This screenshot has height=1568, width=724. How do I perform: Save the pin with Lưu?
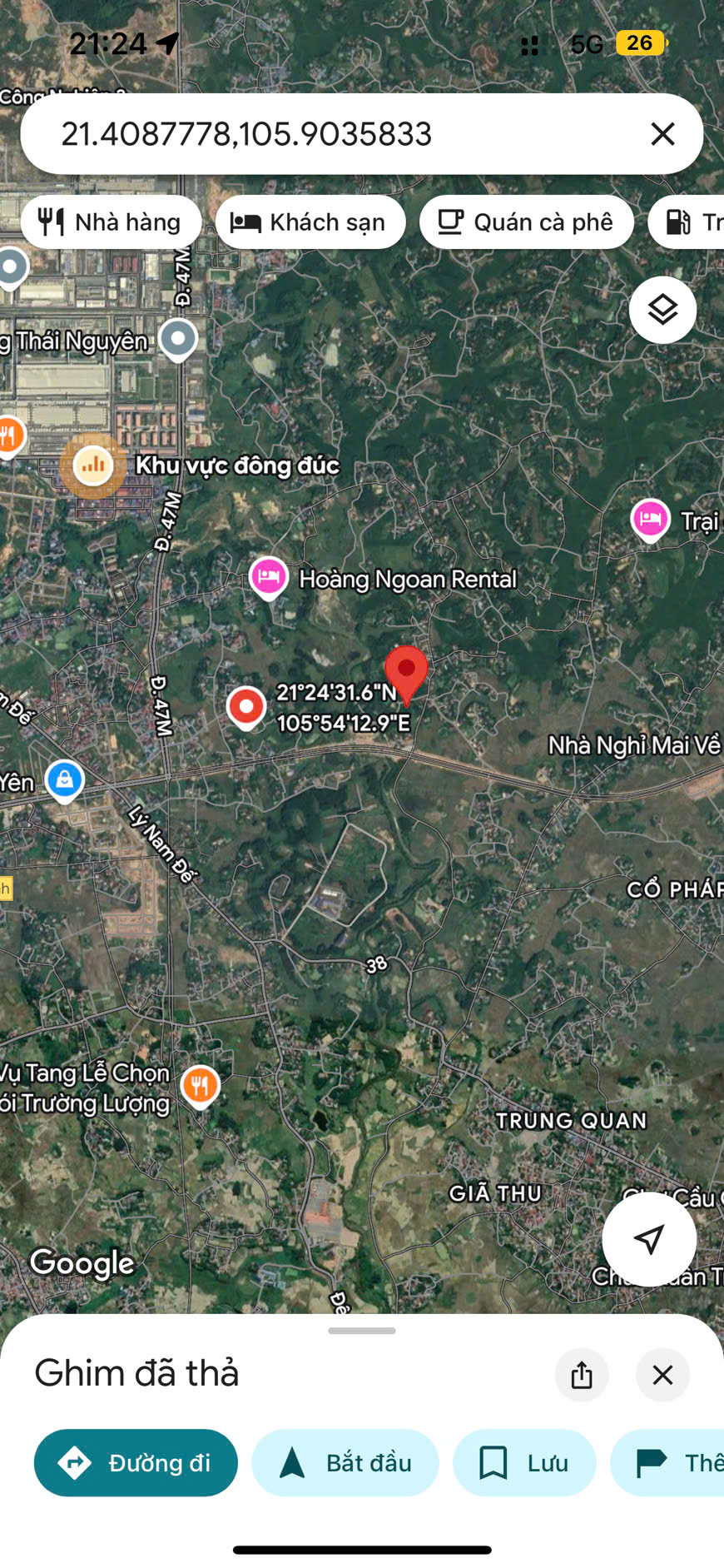pos(524,1463)
